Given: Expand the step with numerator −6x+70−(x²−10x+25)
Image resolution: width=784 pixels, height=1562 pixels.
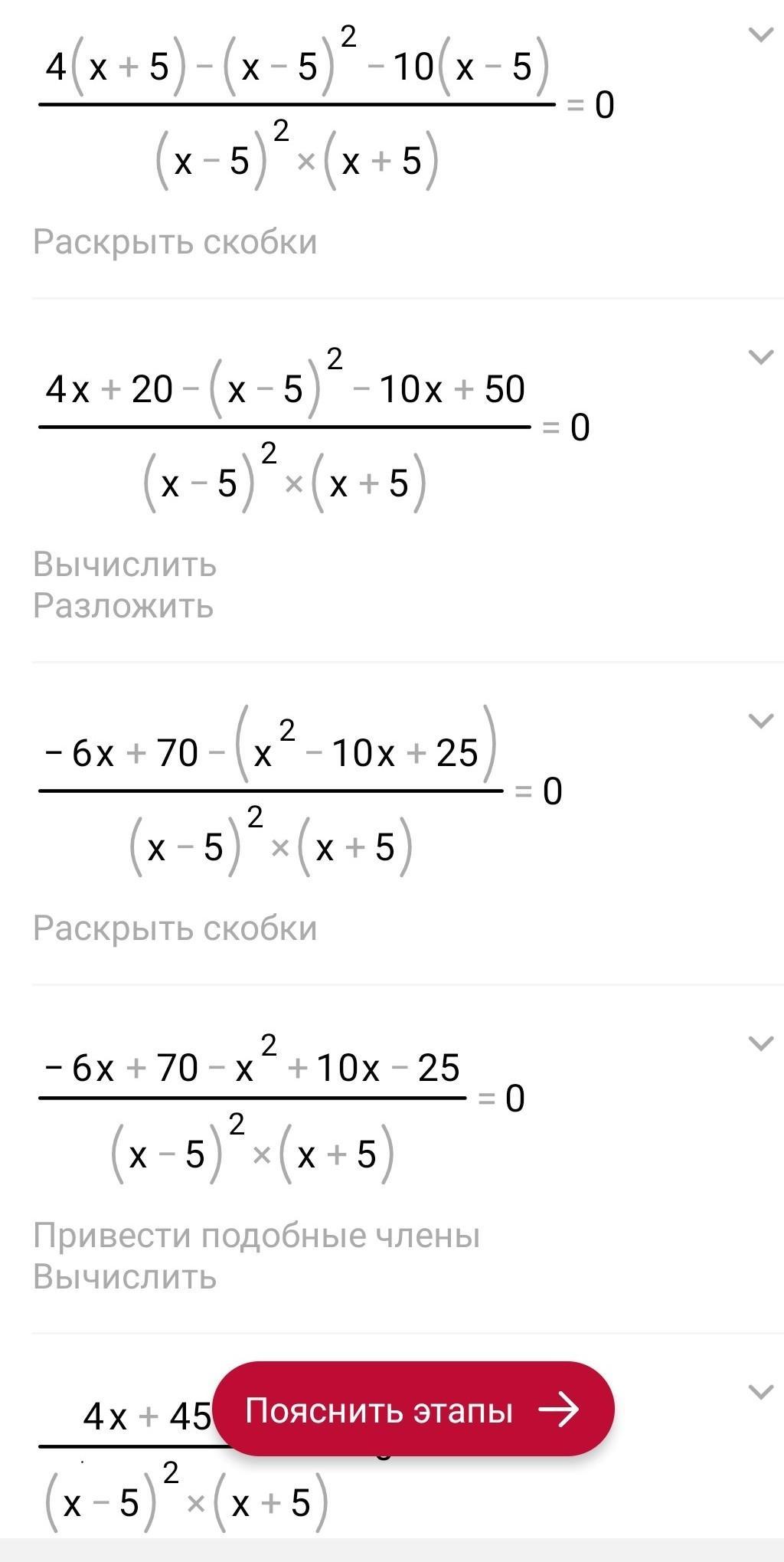Looking at the screenshot, I should (x=759, y=721).
